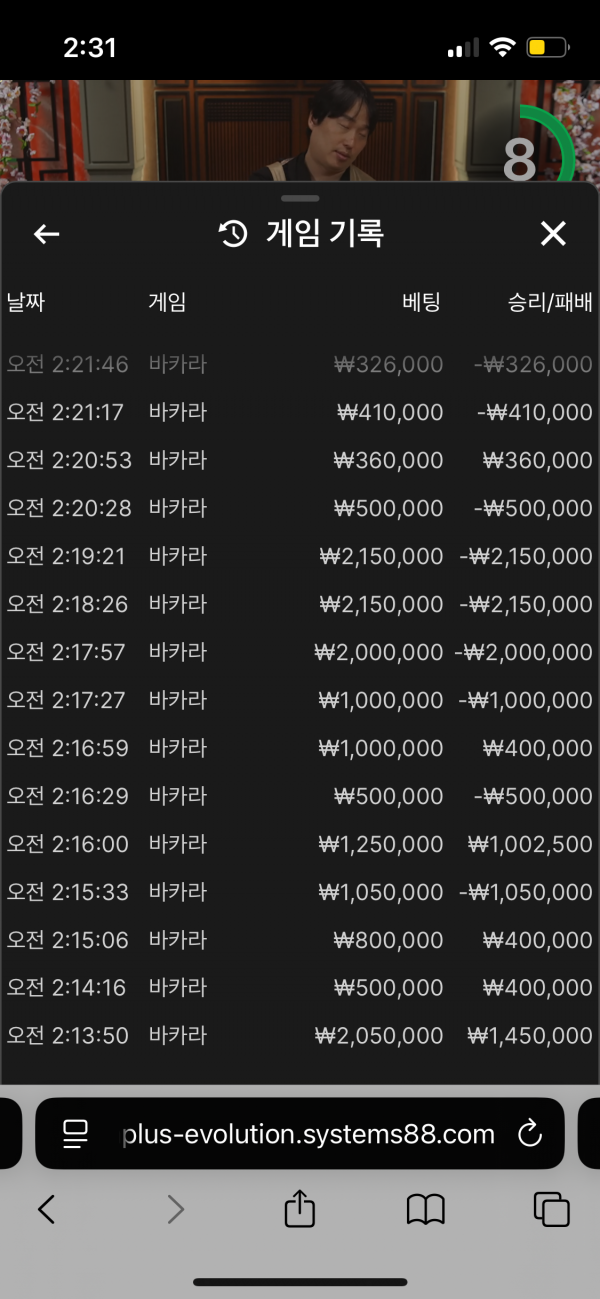View the 오전 2:13:50 ₩2,050,000 bet record
This screenshot has width=600, height=1299.
coord(300,1036)
